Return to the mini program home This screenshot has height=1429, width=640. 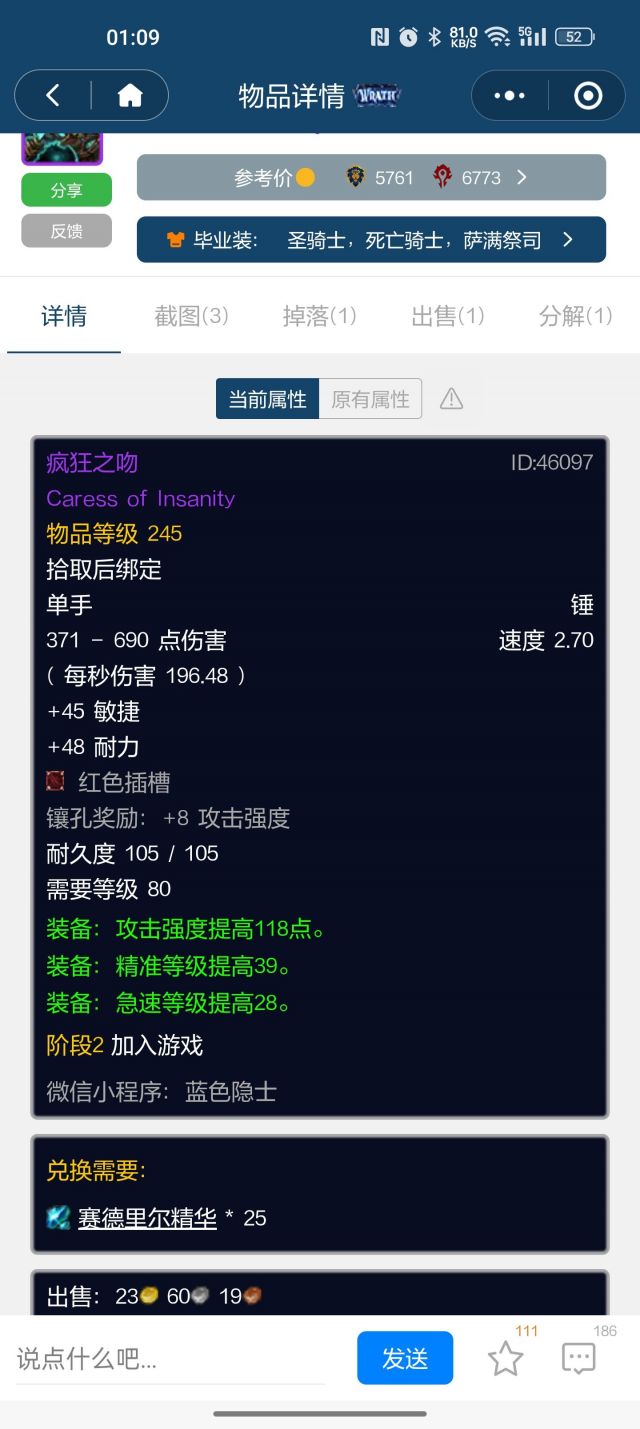tap(130, 96)
